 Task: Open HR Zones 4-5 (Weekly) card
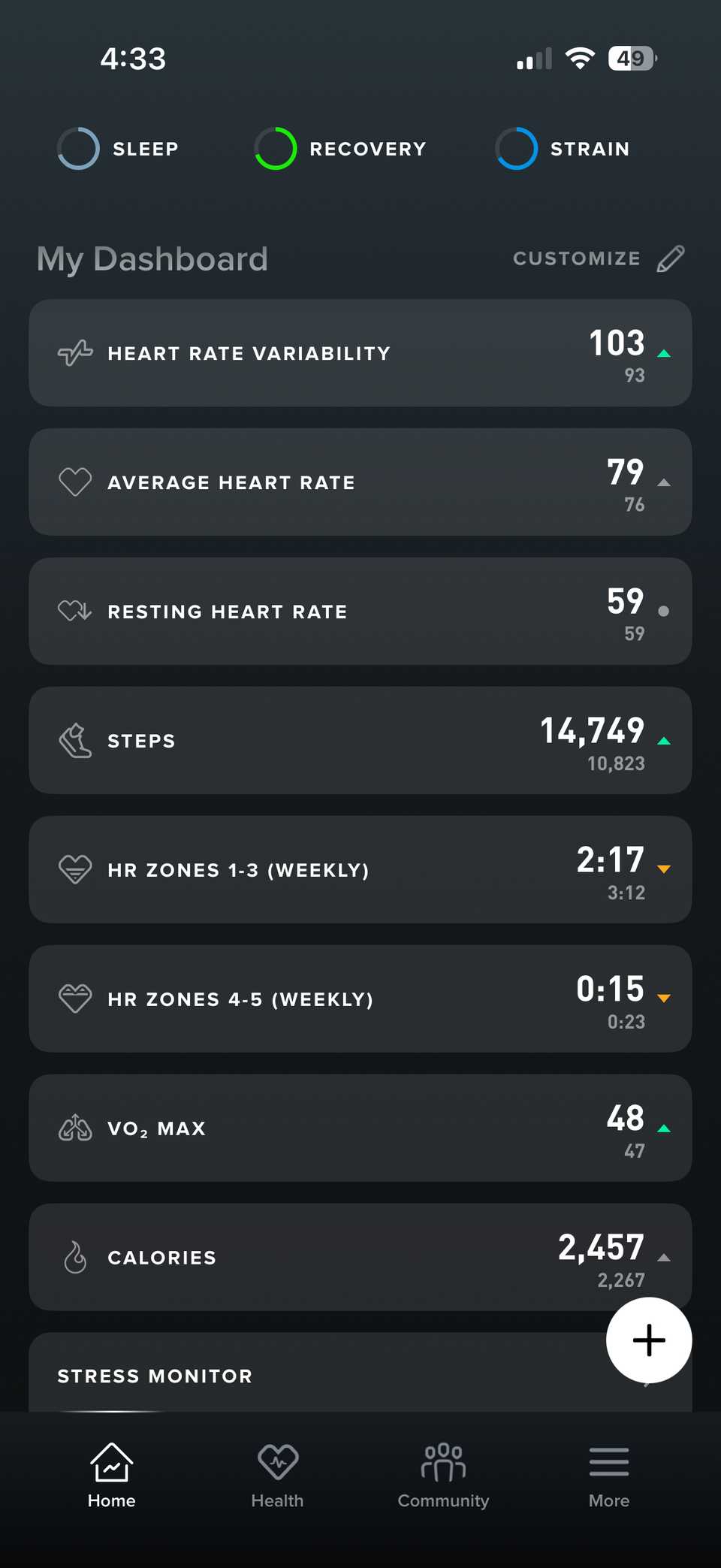pyautogui.click(x=360, y=999)
